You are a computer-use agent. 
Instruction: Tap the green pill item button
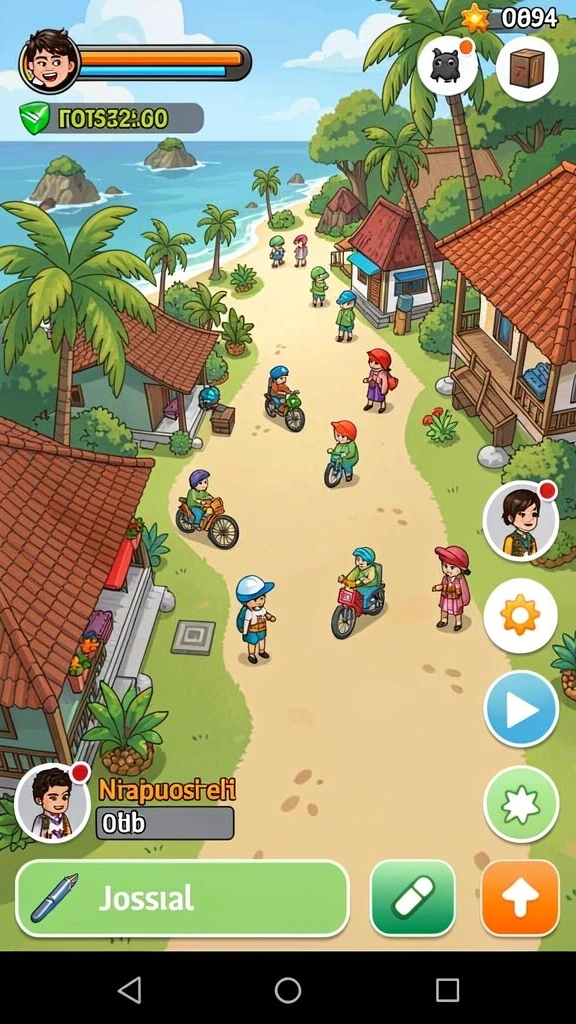point(413,898)
